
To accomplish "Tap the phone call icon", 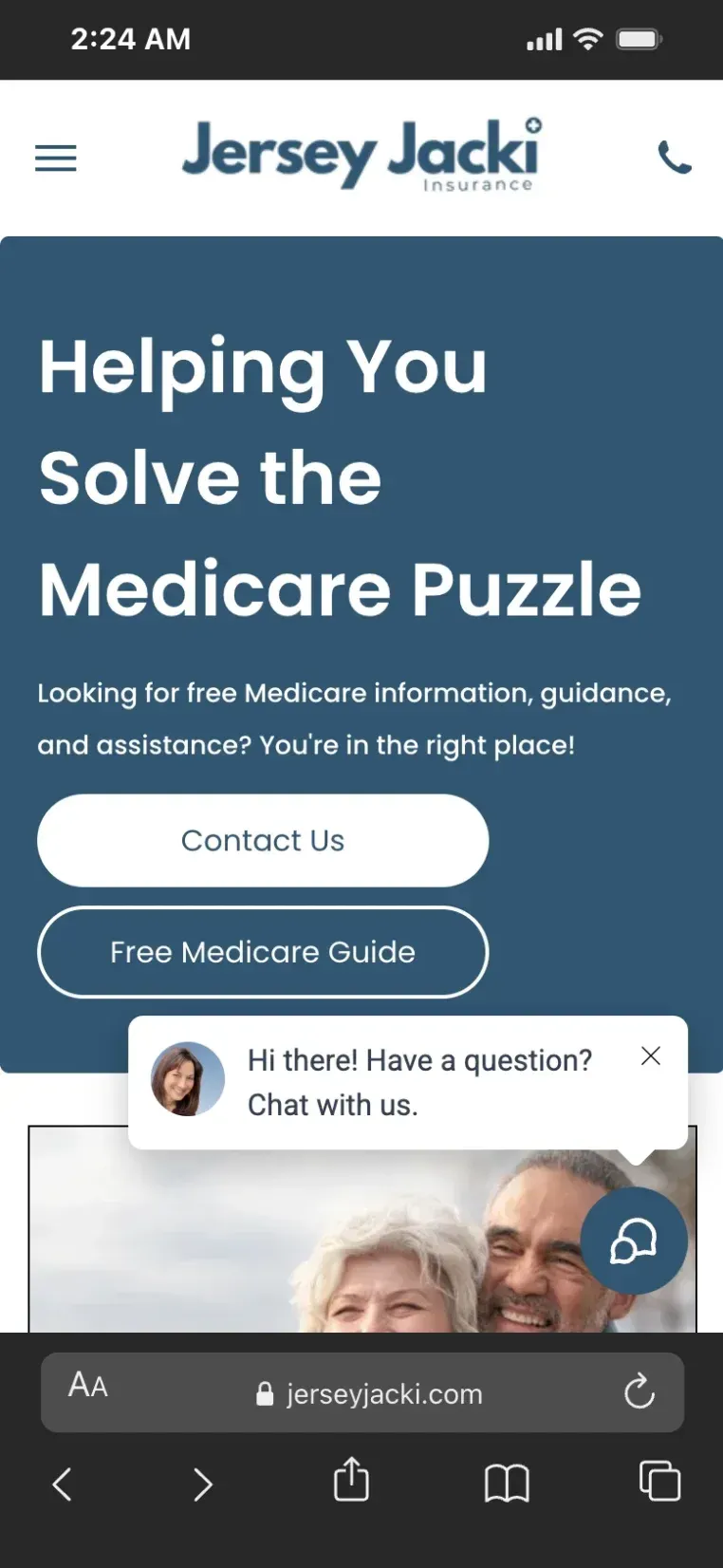I will click(x=675, y=158).
